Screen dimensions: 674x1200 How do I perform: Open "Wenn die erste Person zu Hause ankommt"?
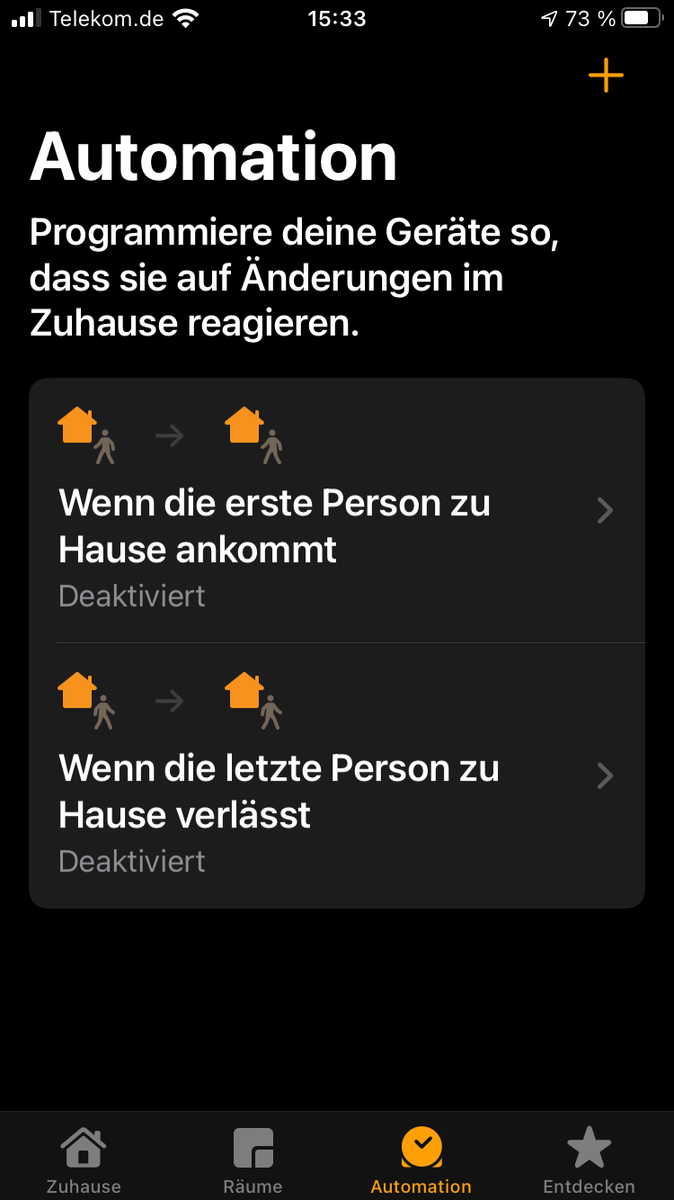(x=336, y=511)
